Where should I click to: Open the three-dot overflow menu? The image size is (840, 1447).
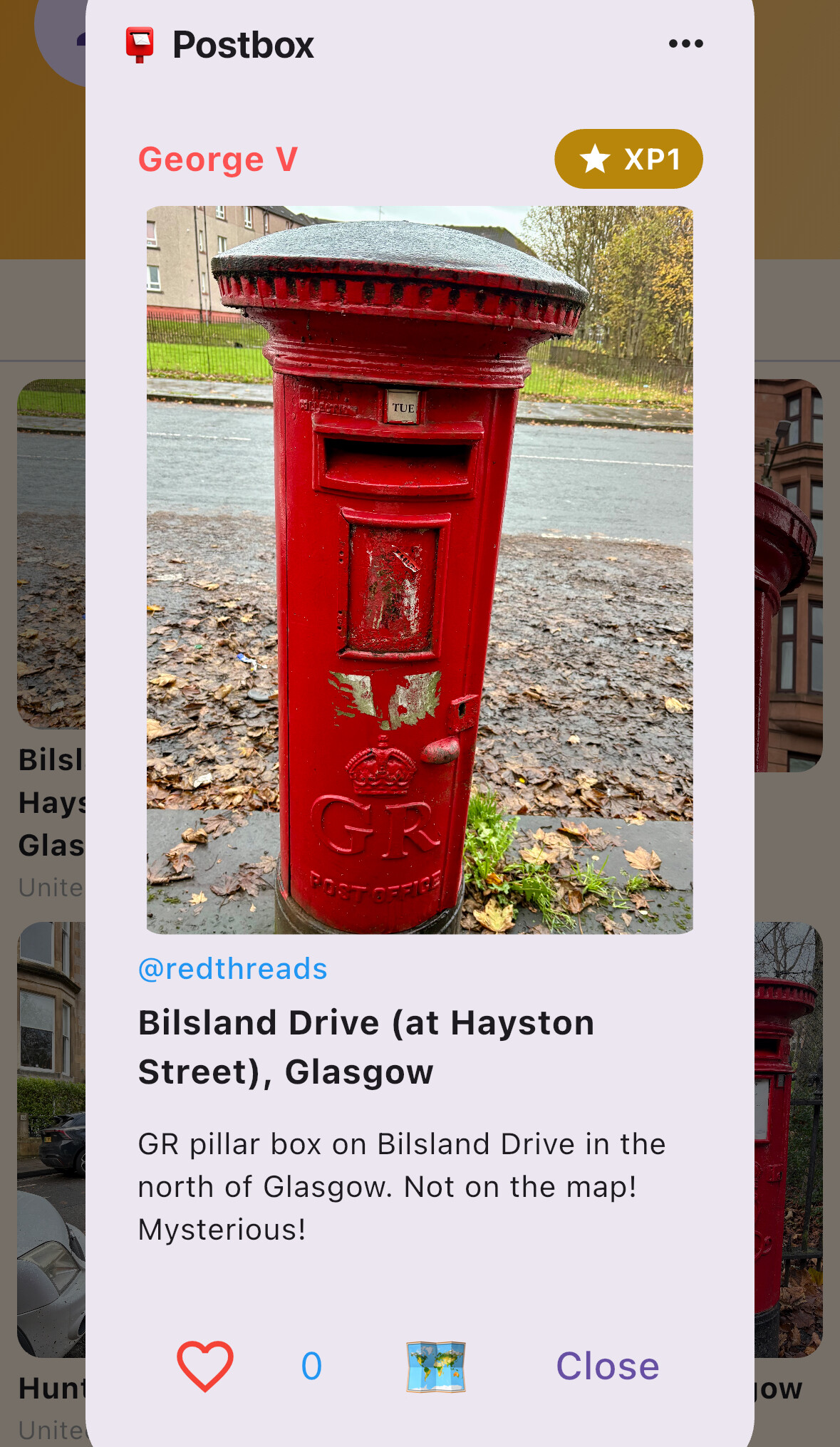[x=685, y=44]
